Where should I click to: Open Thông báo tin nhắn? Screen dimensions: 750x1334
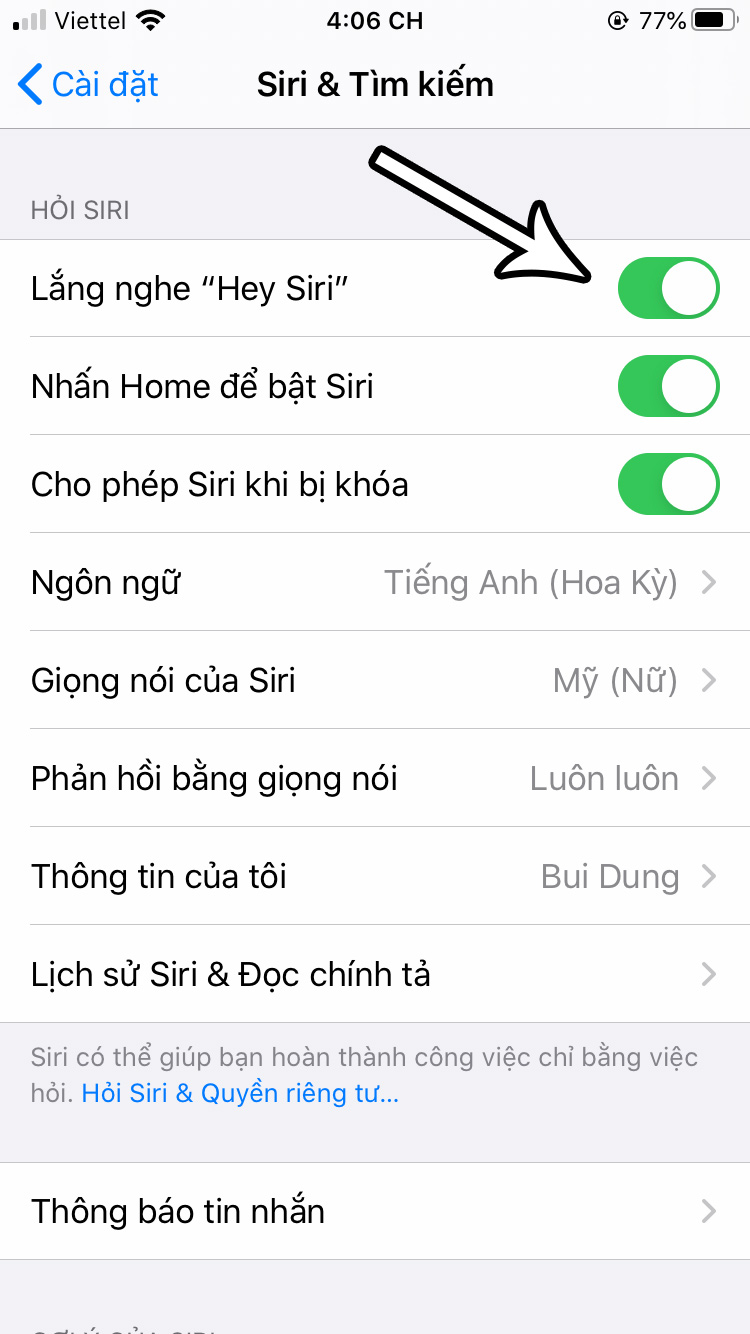(x=375, y=1211)
